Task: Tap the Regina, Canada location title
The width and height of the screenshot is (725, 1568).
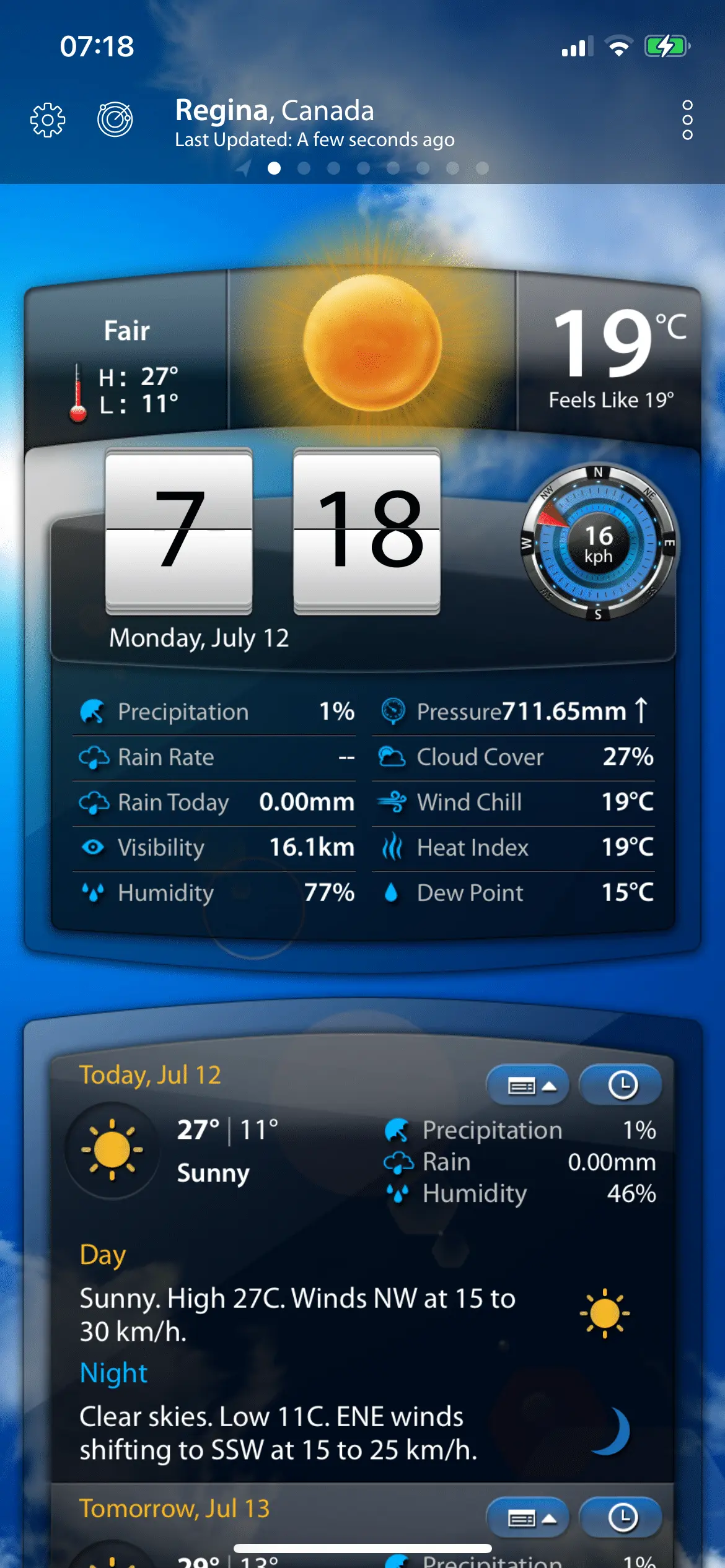Action: tap(275, 111)
